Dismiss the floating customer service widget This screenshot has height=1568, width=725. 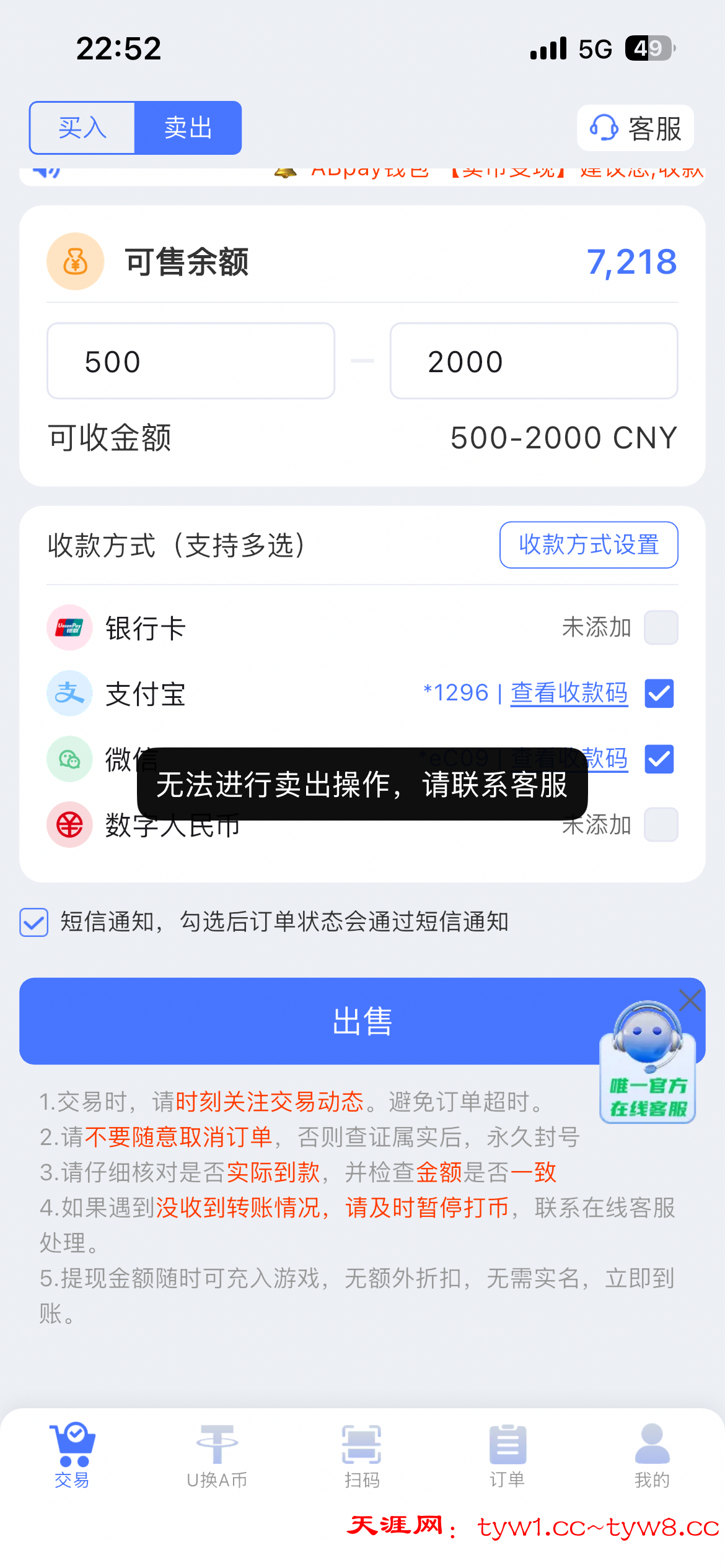click(x=690, y=1000)
